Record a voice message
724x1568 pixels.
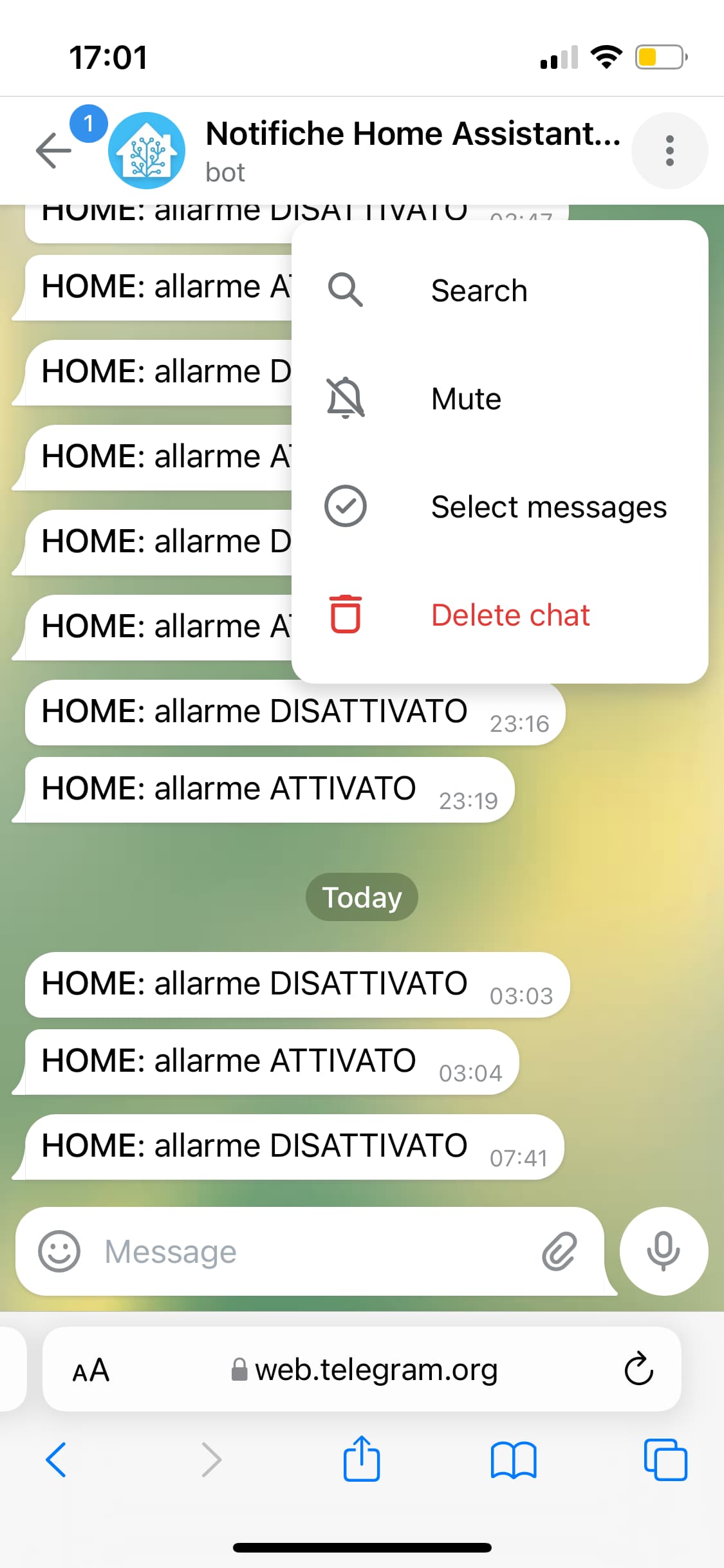coord(664,1251)
